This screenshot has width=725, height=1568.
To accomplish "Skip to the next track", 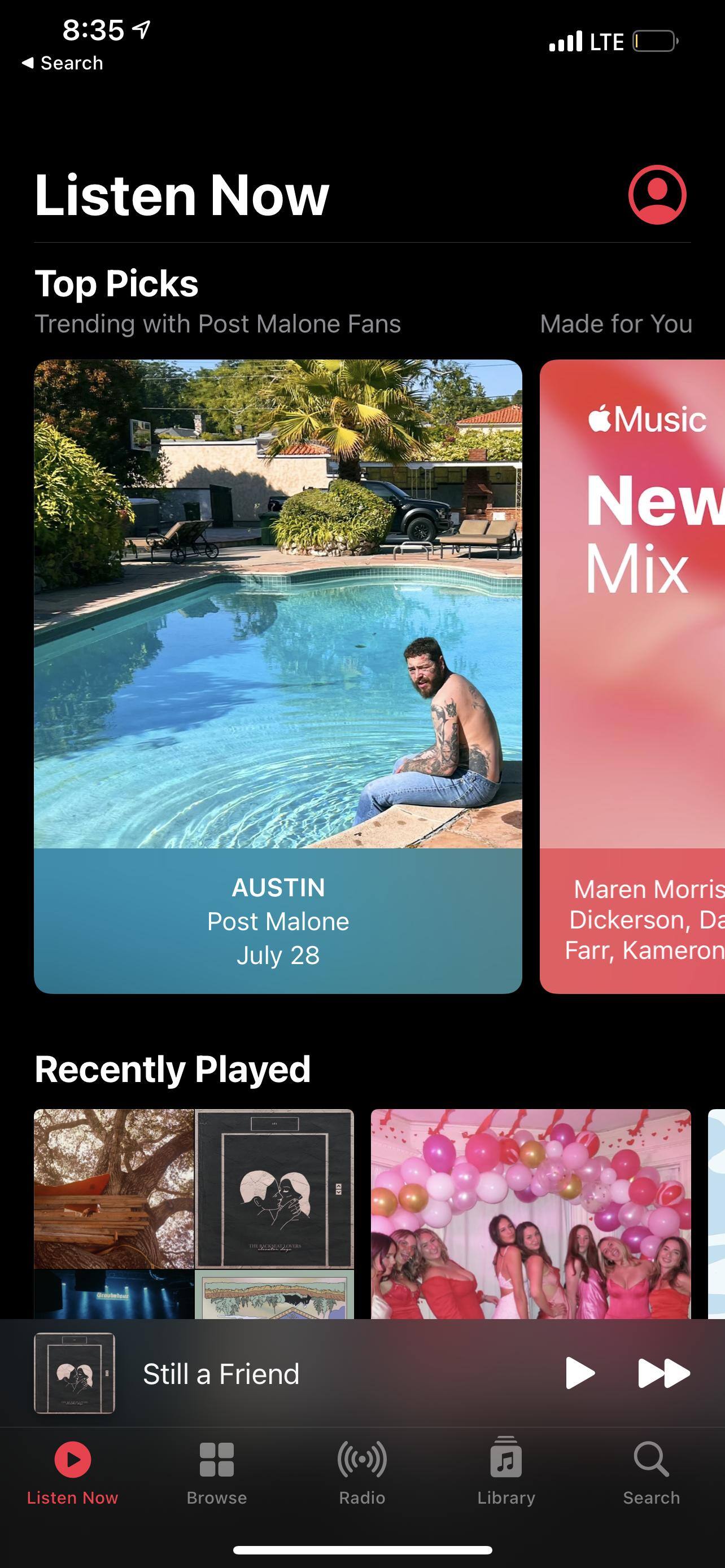I will (663, 1373).
